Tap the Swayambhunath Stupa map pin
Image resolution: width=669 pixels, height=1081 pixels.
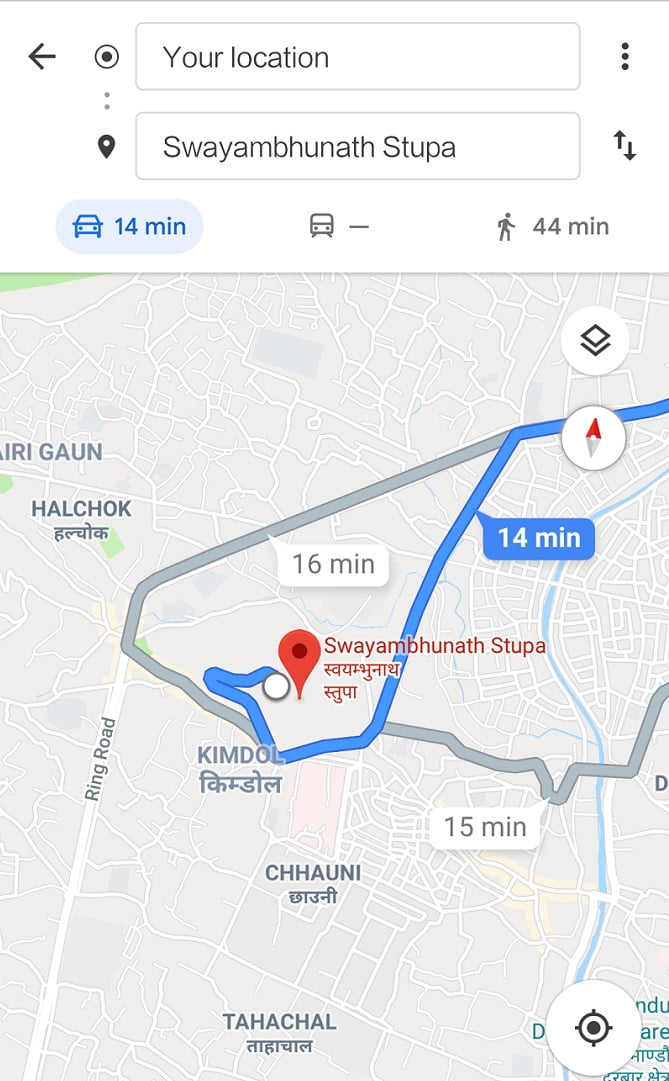pos(299,653)
